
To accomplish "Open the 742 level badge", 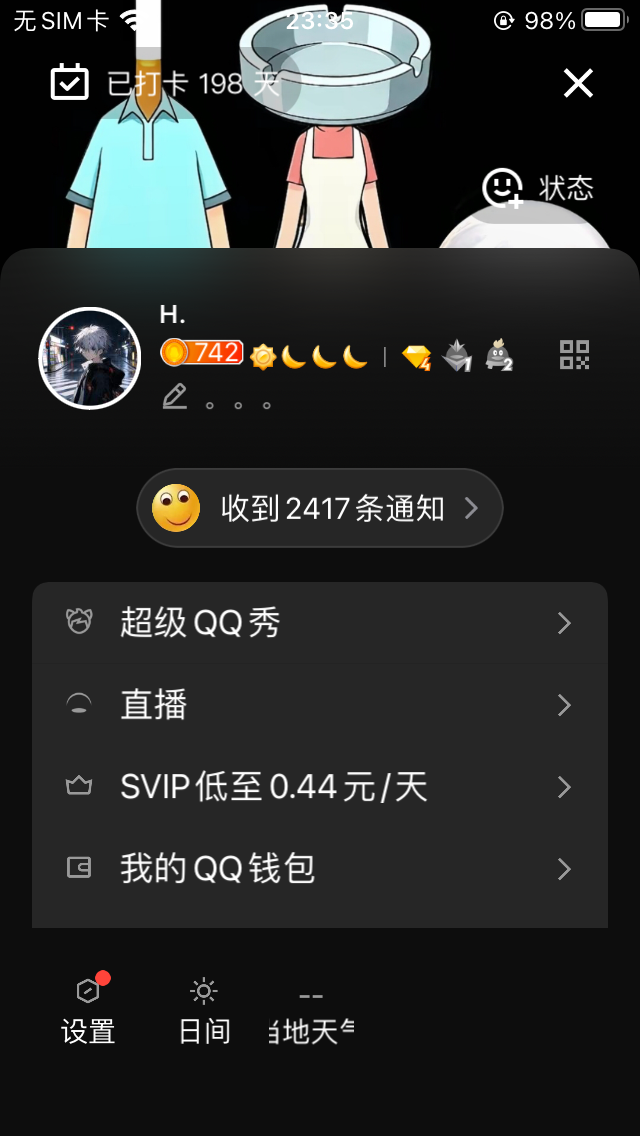I will click(x=202, y=353).
